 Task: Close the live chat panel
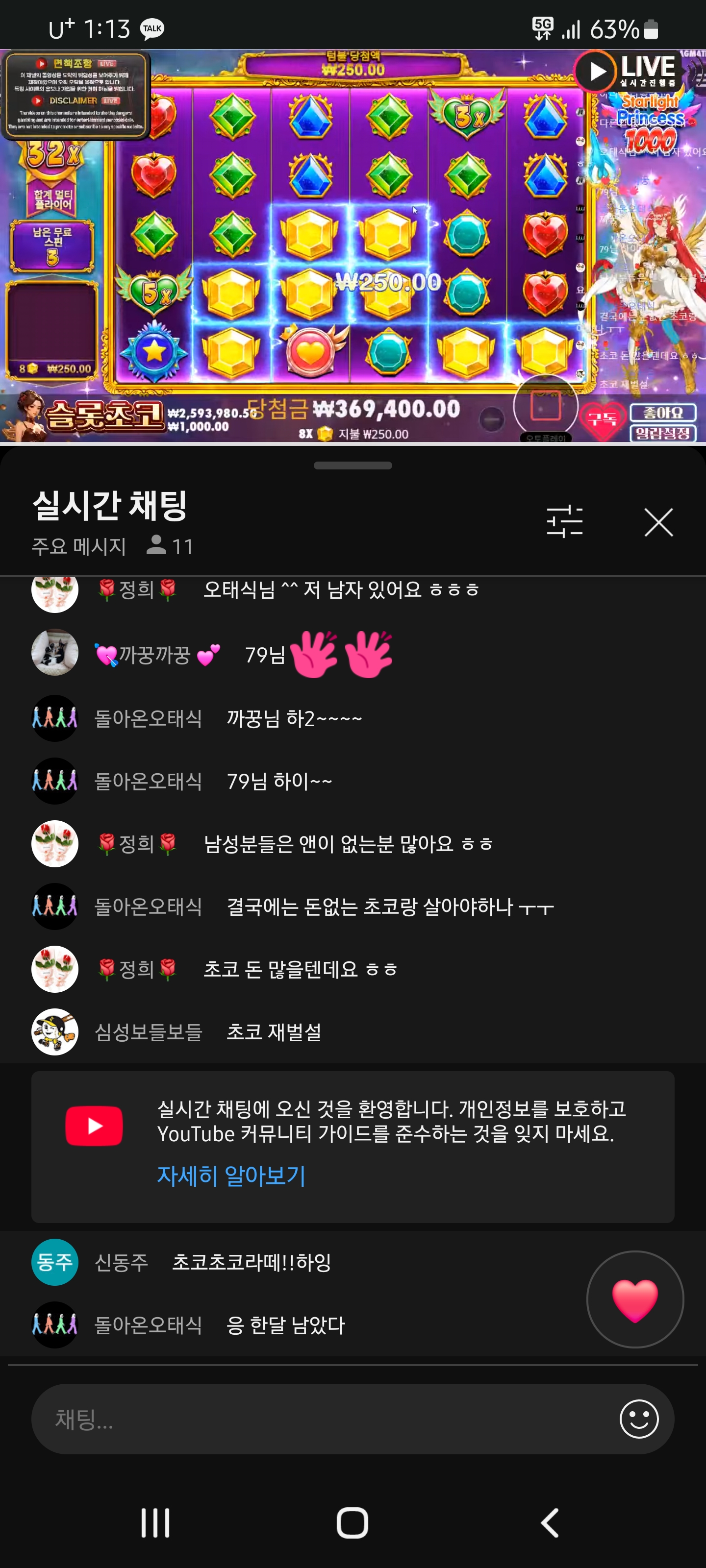(x=658, y=522)
